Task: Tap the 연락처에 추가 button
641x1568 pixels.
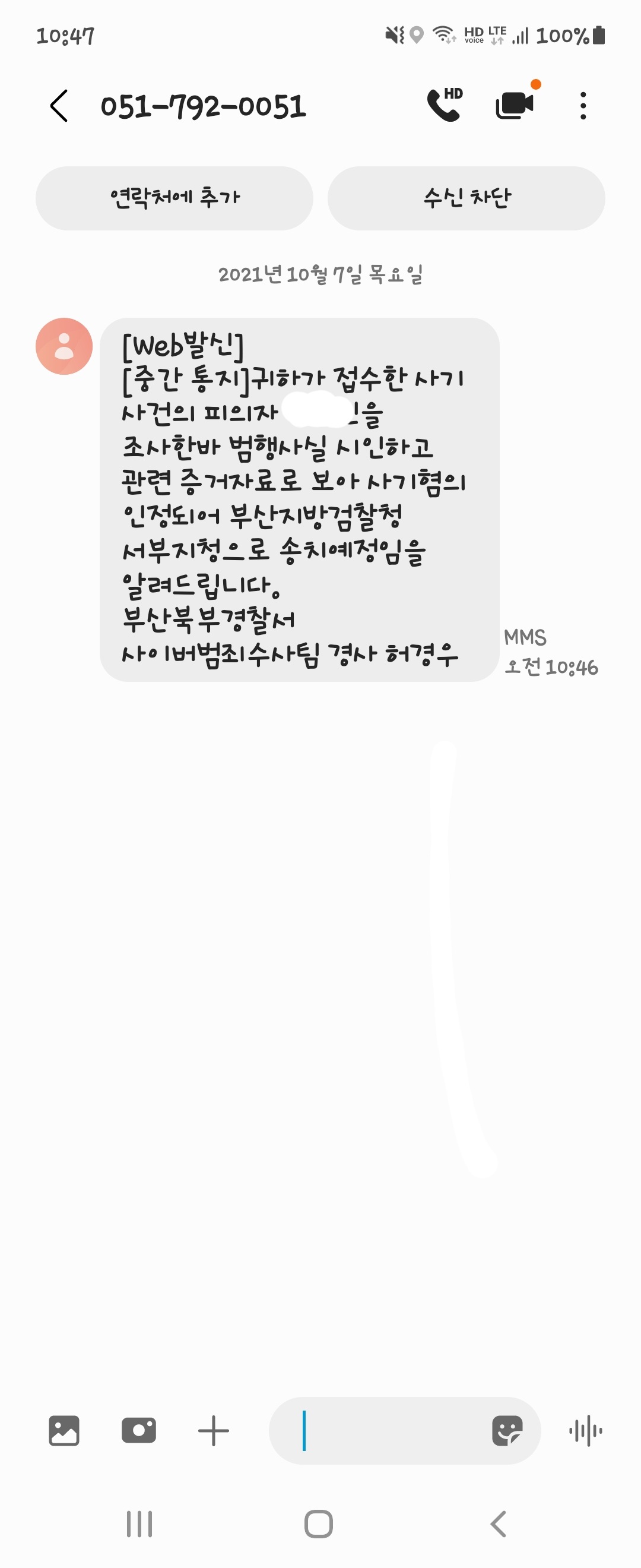Action: point(174,198)
